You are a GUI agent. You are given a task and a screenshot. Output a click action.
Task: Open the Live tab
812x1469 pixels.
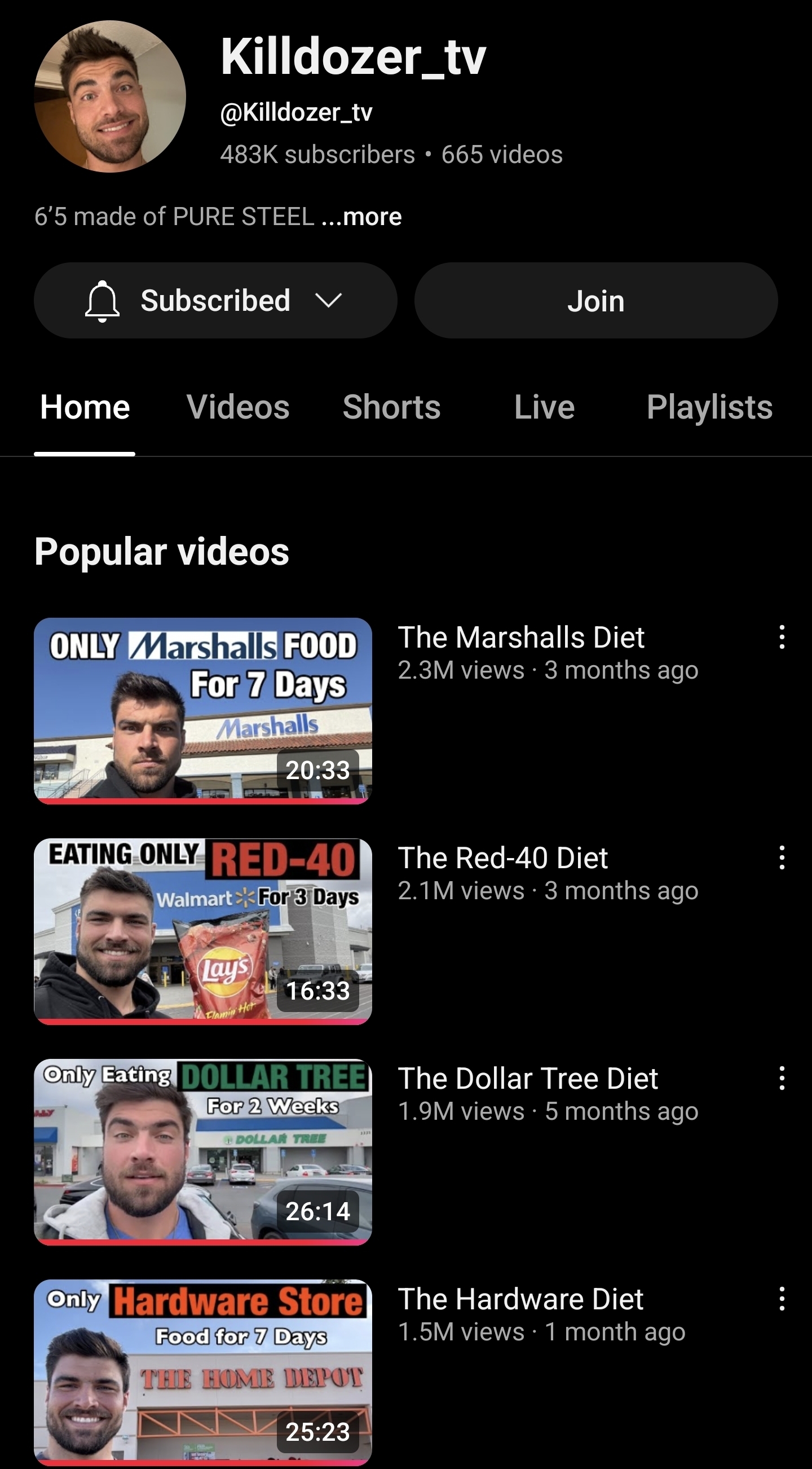click(x=545, y=407)
